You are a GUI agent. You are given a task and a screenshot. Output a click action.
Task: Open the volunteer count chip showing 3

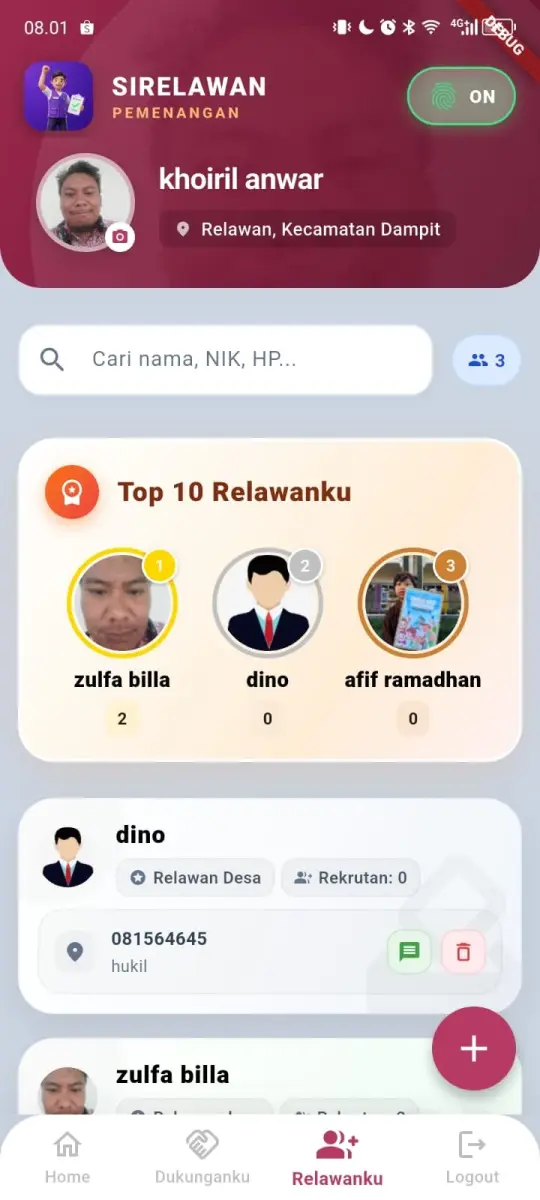click(x=486, y=360)
